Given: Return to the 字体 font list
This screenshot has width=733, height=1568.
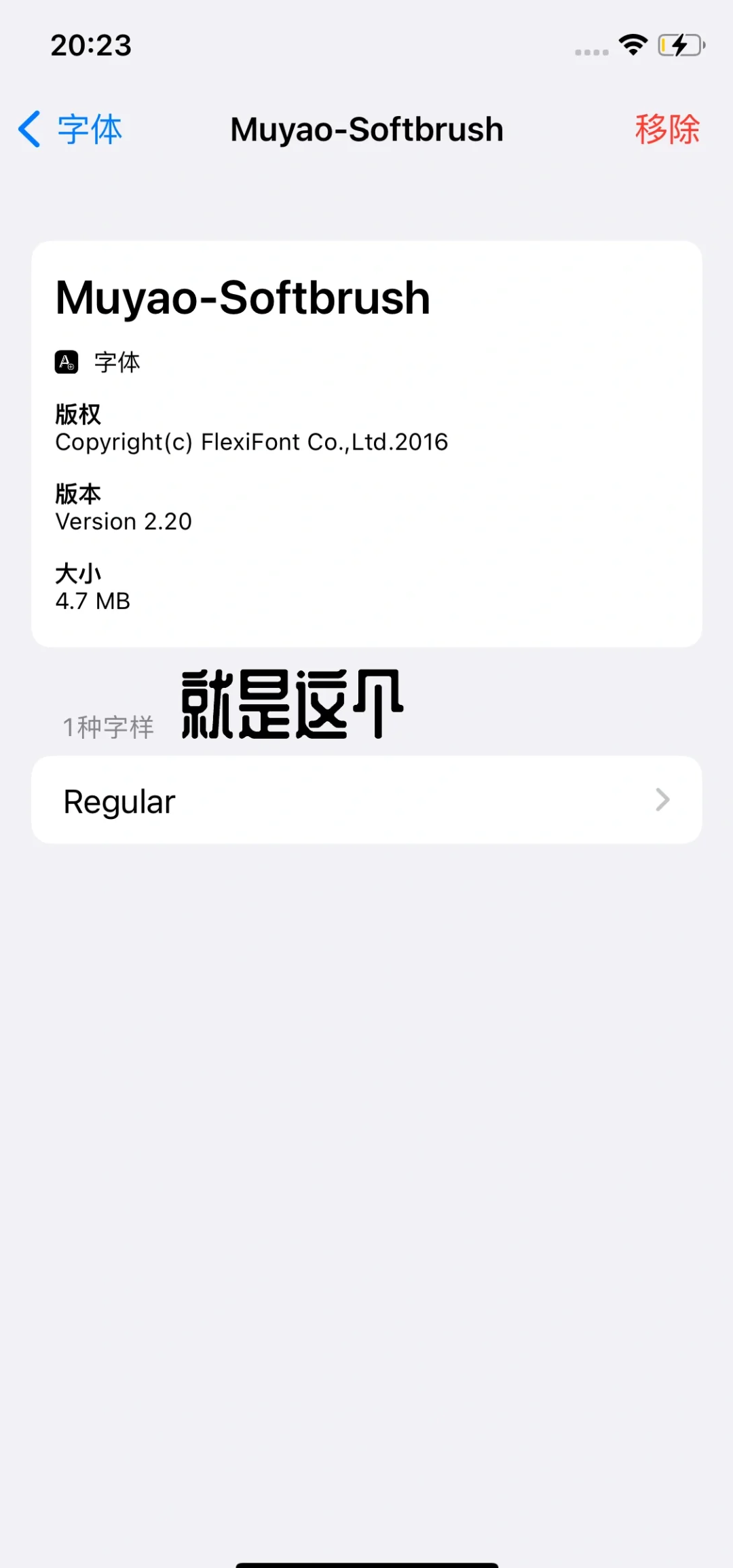Looking at the screenshot, I should pyautogui.click(x=68, y=129).
